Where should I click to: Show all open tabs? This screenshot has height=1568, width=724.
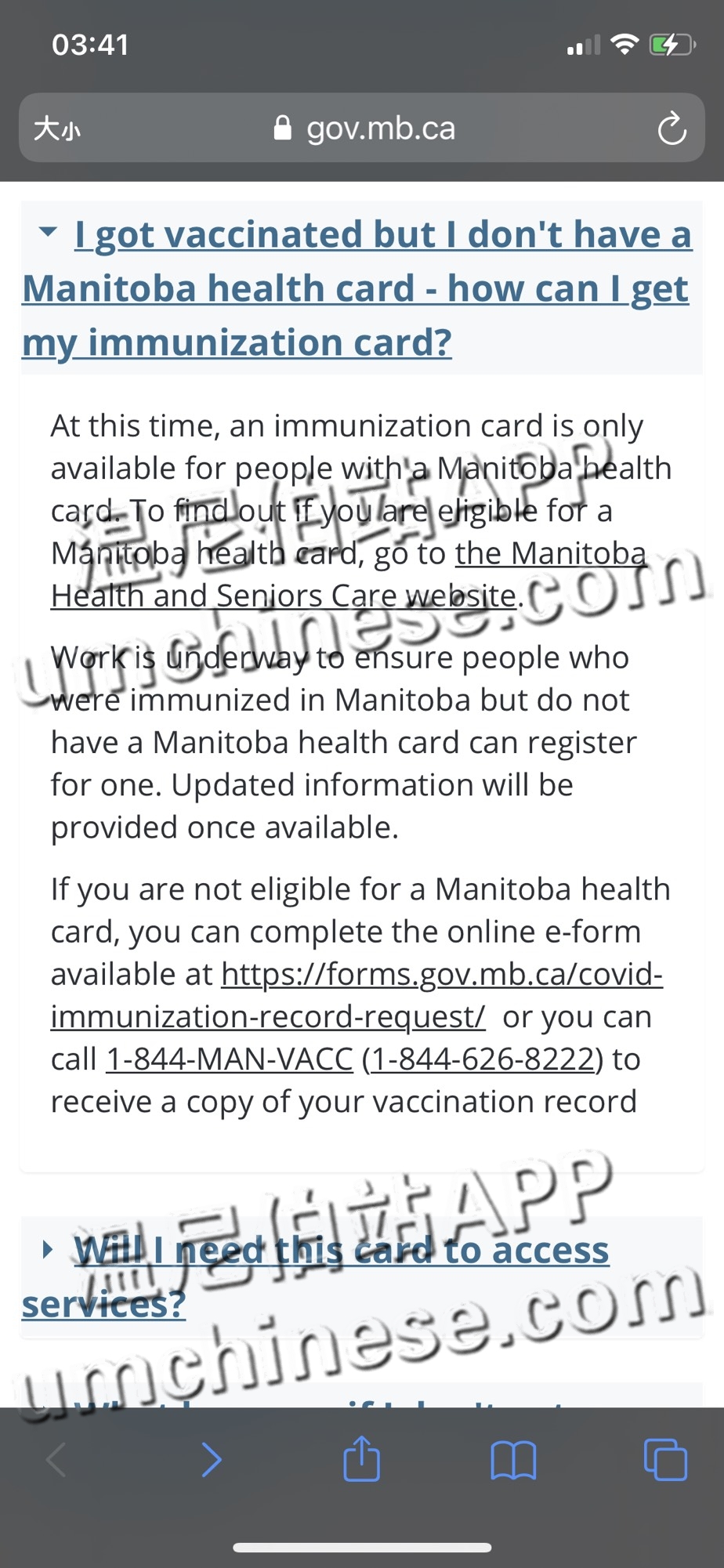pos(665,1460)
